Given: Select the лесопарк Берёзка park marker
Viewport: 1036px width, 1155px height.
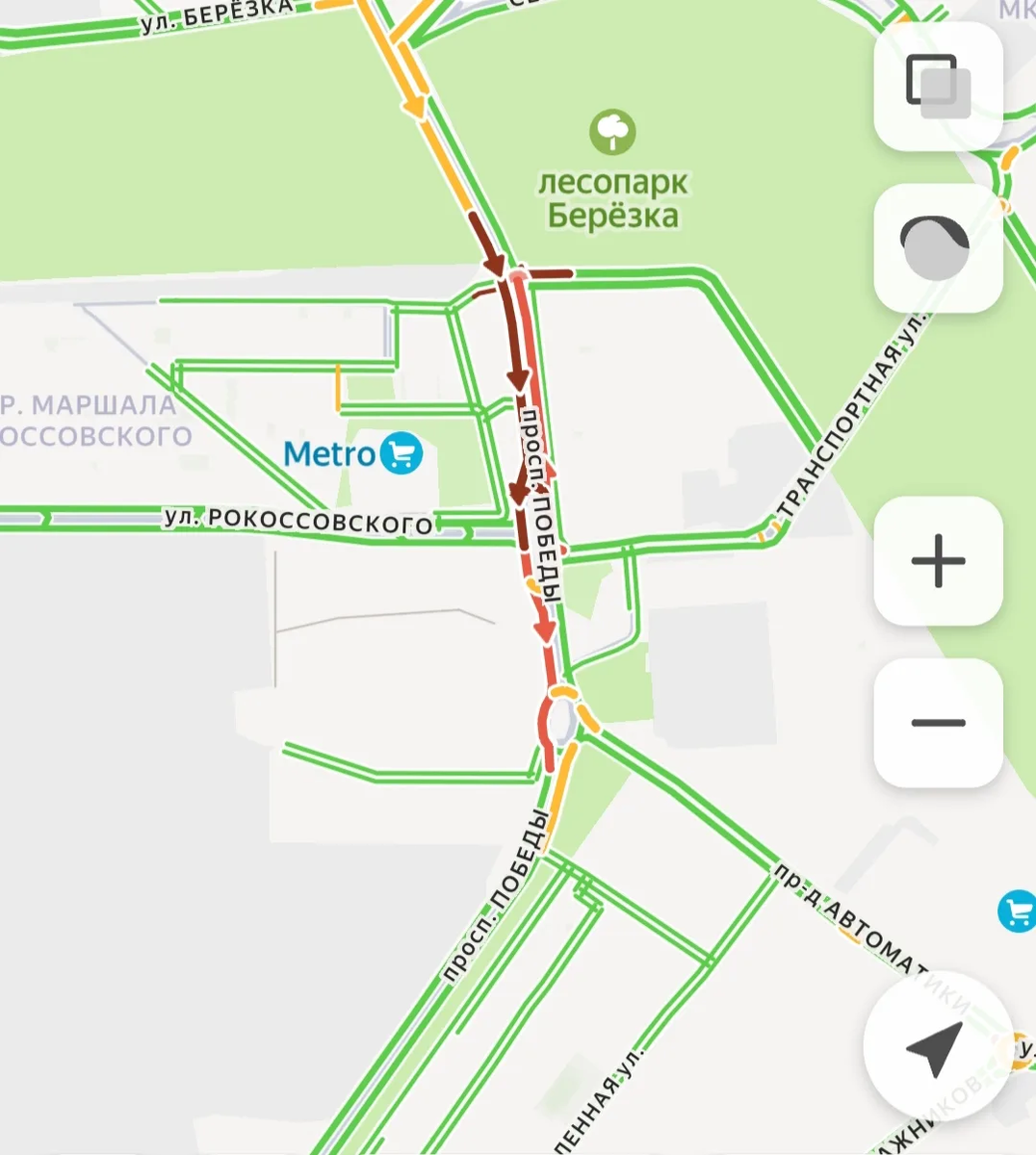Looking at the screenshot, I should pos(613,133).
